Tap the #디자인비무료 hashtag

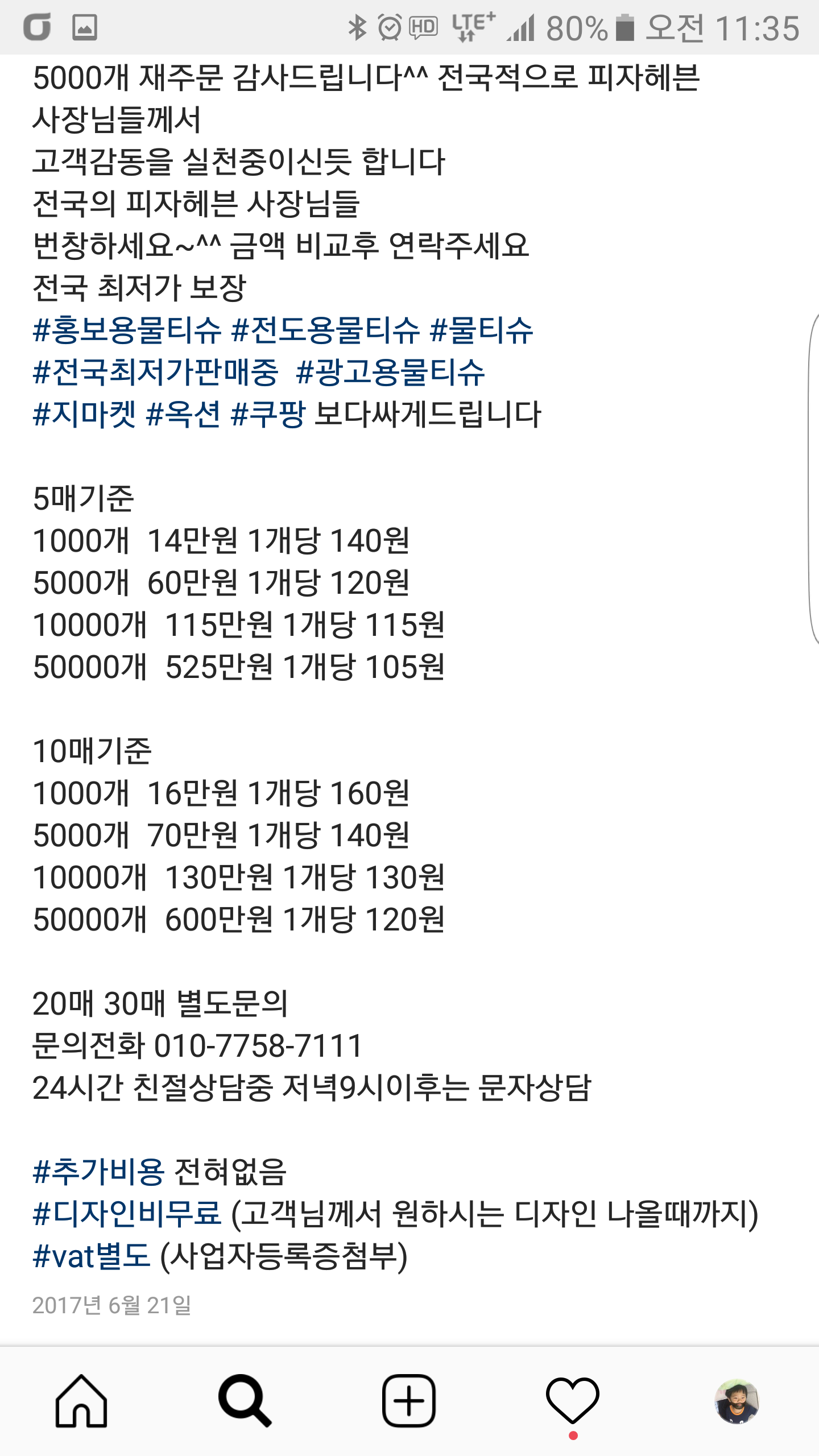pos(127,1214)
